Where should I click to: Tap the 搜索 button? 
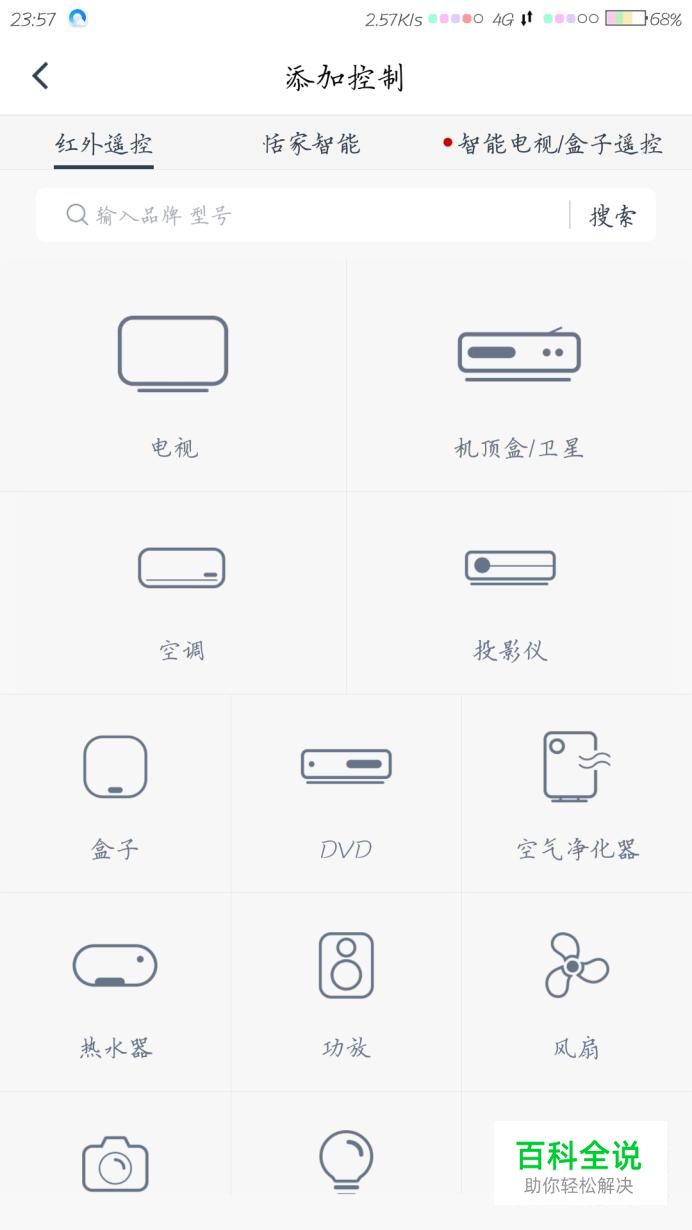[x=613, y=215]
